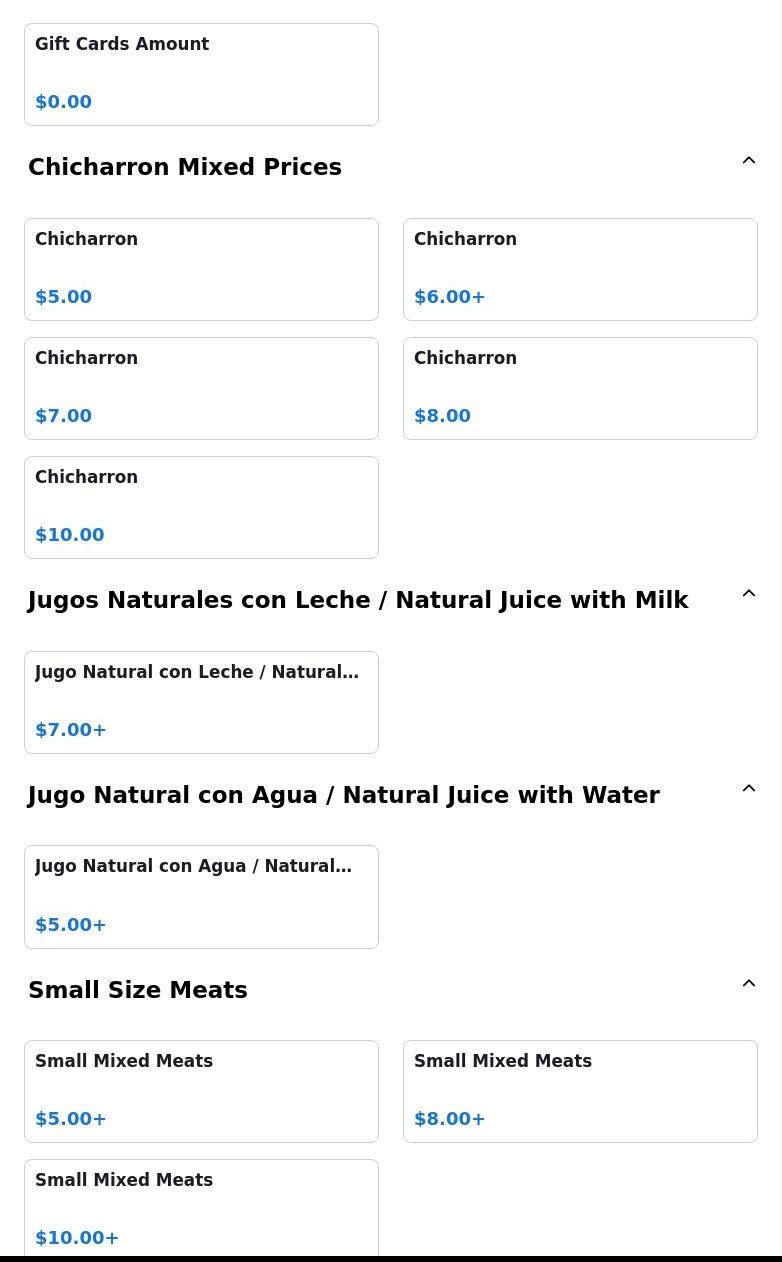This screenshot has height=1262, width=782.
Task: Choose Small Mixed Meats priced $10.00+
Action: tap(201, 1207)
